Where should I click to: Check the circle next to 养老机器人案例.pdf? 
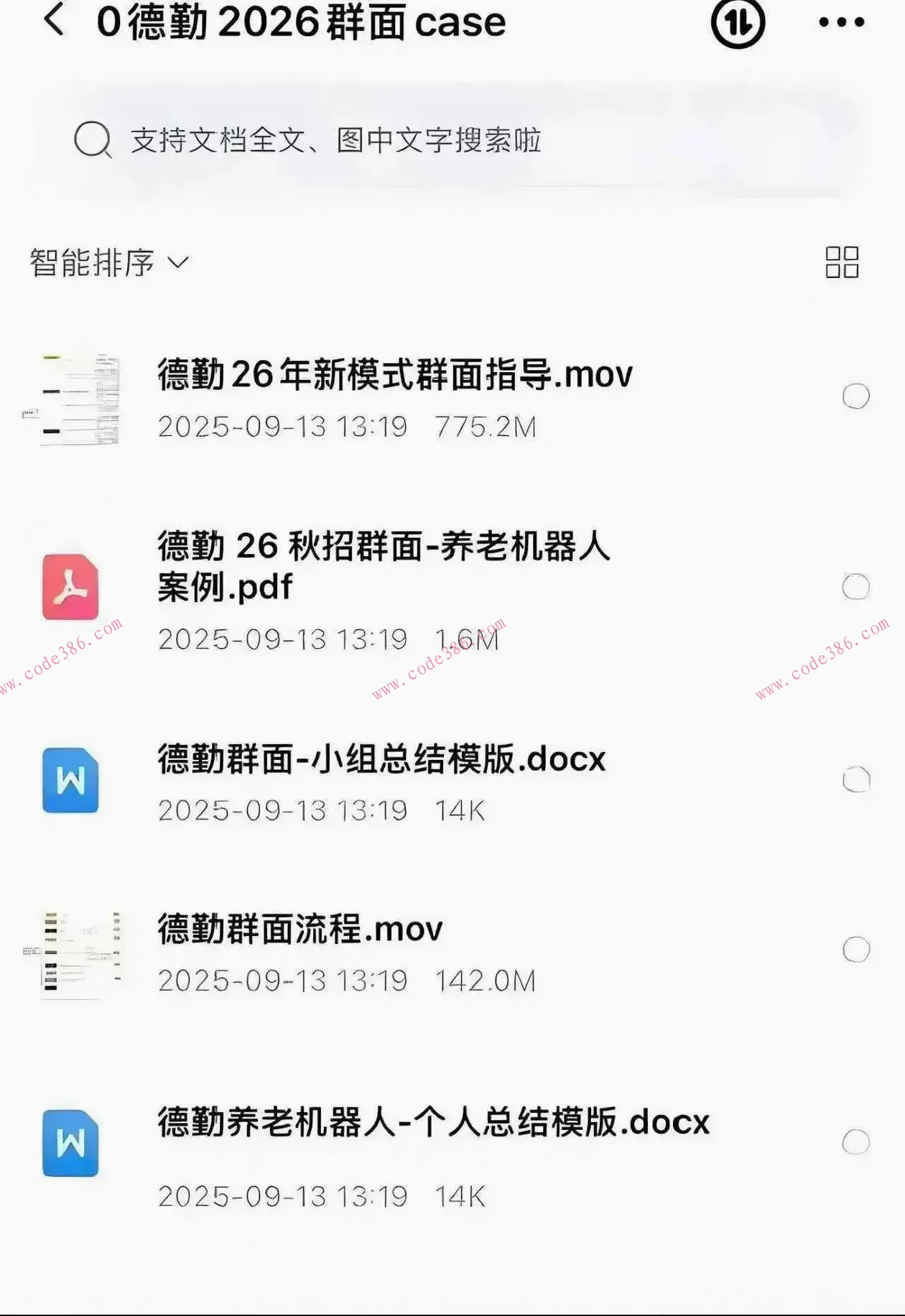tap(856, 588)
